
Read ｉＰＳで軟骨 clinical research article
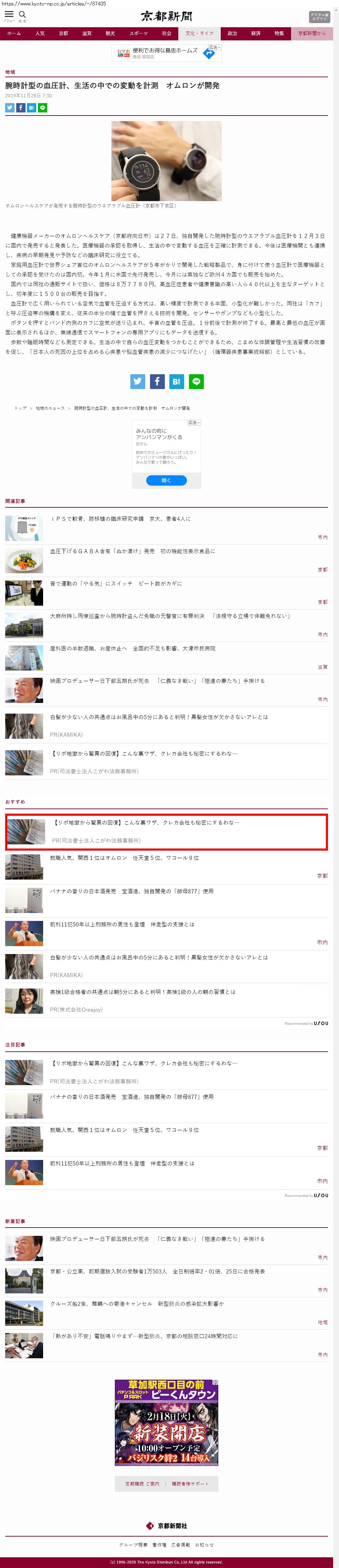pyautogui.click(x=120, y=519)
